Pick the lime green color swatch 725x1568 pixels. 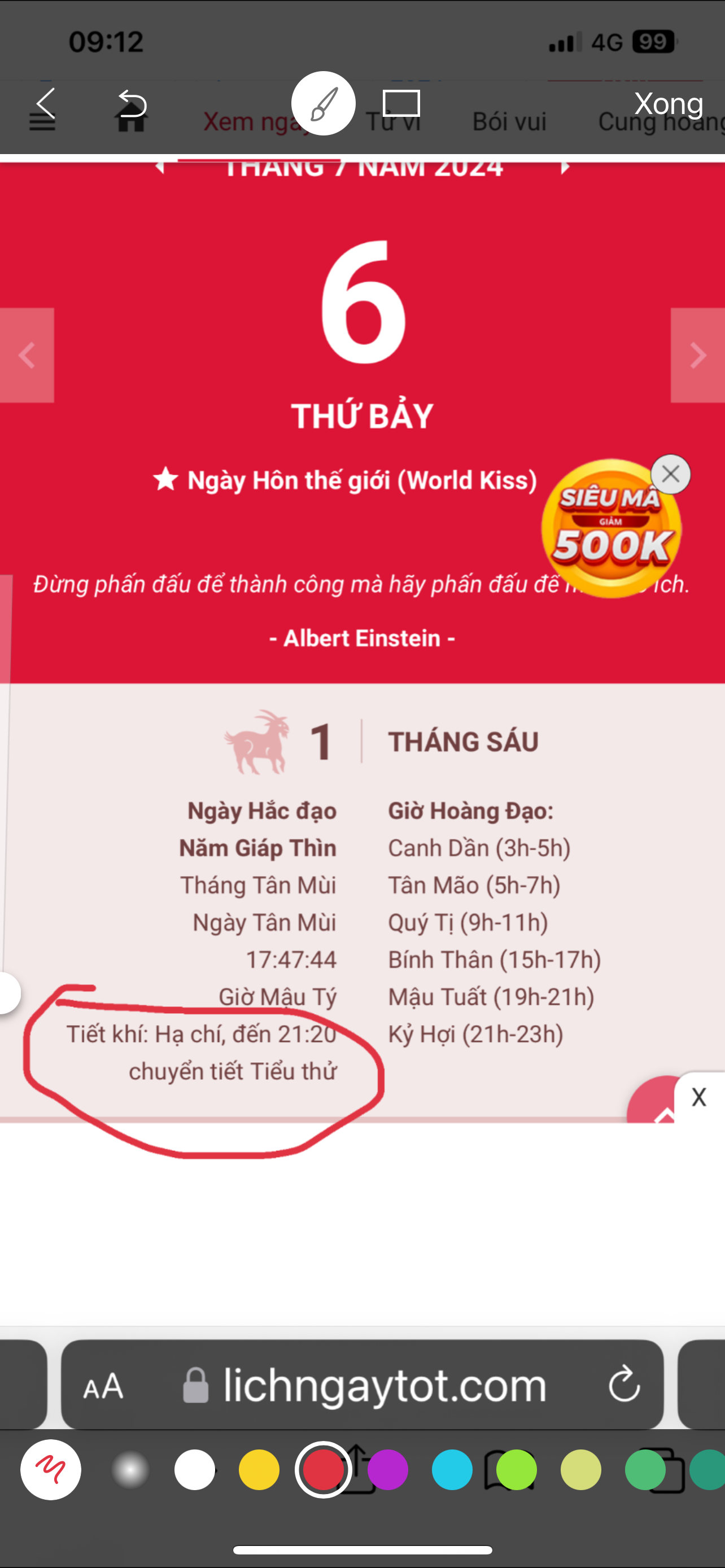tap(516, 1469)
